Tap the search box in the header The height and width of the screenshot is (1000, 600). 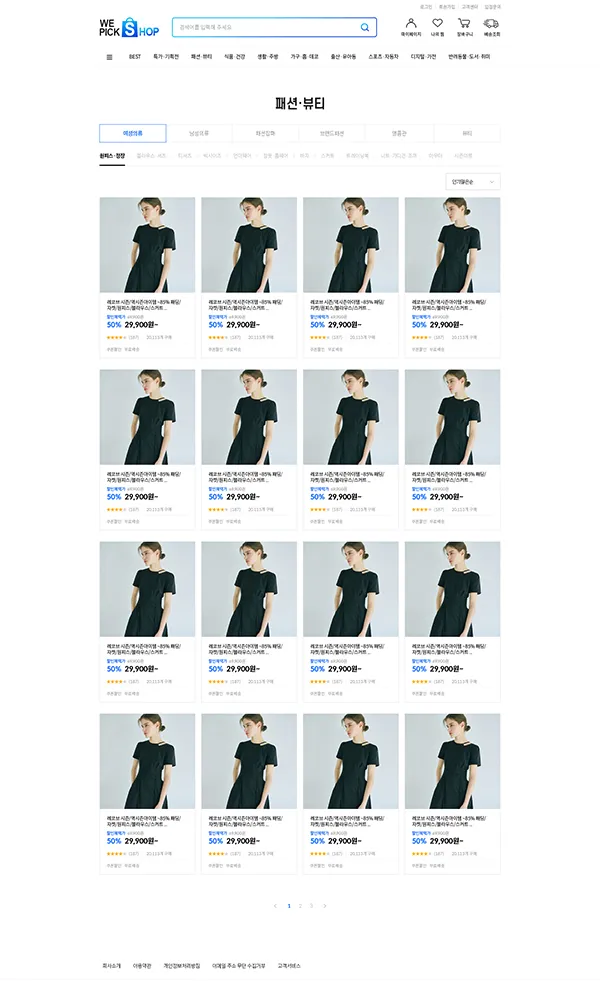[265, 27]
